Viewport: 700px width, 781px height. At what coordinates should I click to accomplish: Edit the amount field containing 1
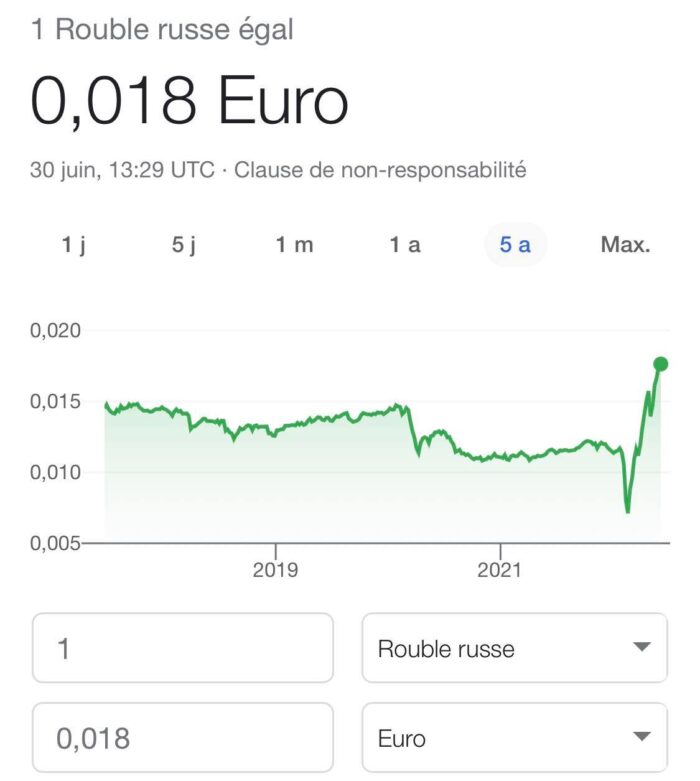pos(183,648)
